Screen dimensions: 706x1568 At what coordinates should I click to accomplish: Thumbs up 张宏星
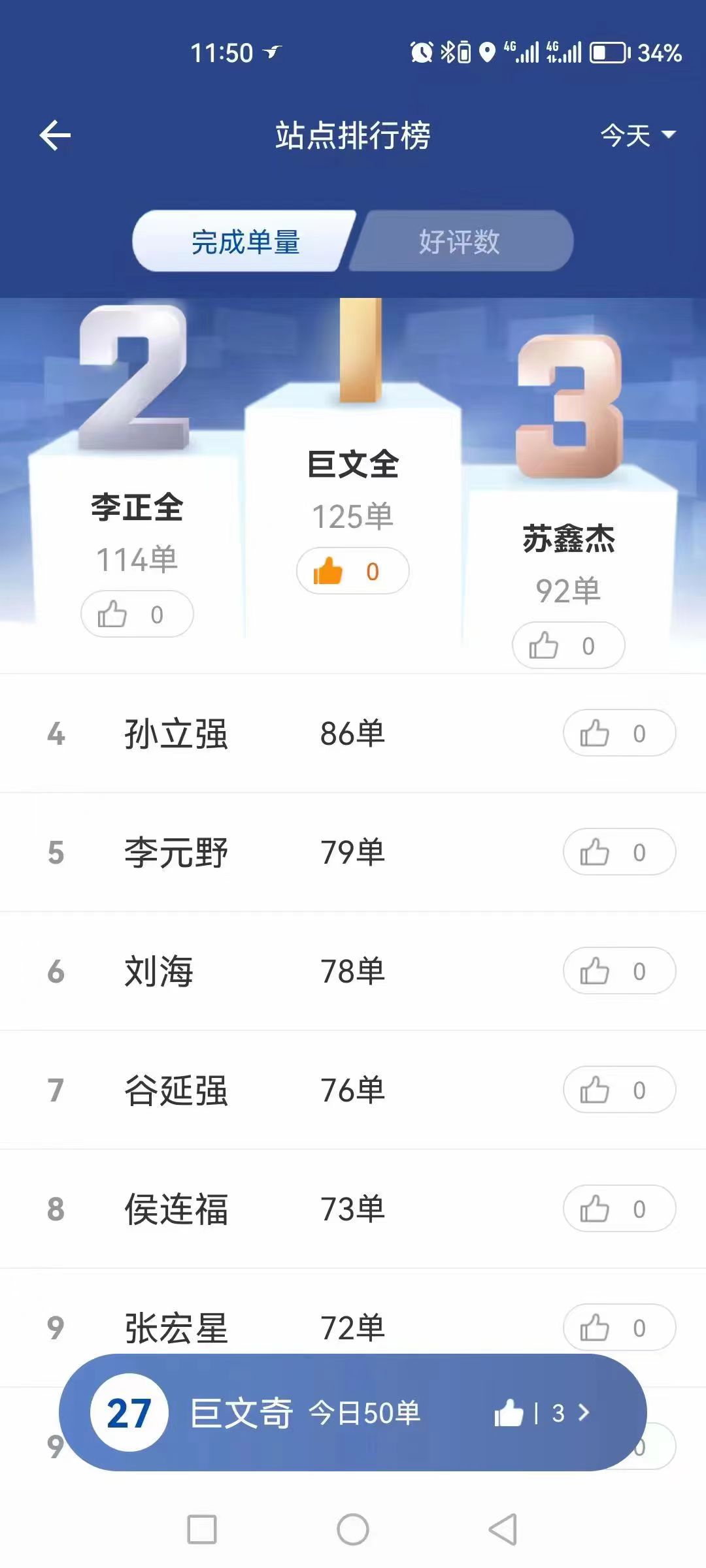pos(620,1328)
